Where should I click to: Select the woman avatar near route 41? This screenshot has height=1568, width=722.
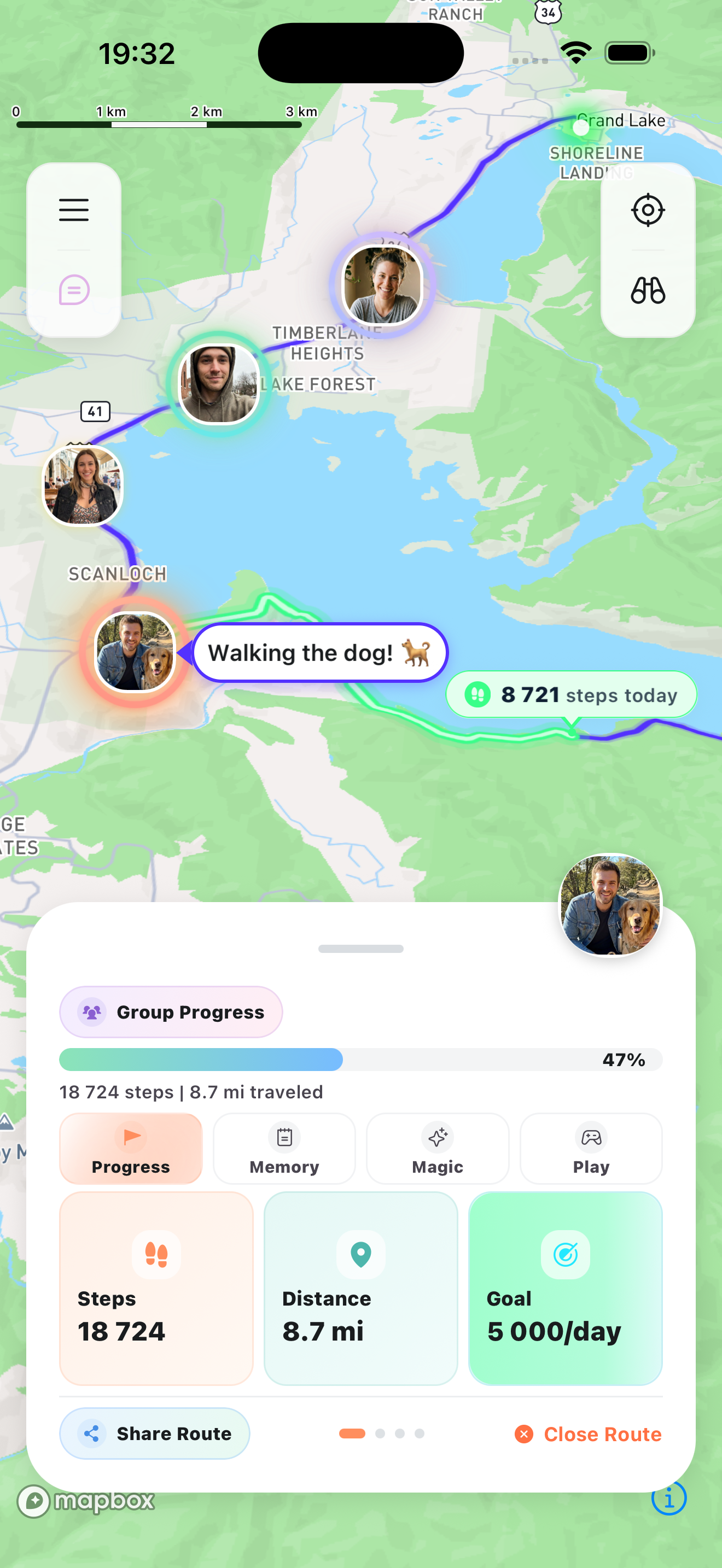[x=83, y=485]
